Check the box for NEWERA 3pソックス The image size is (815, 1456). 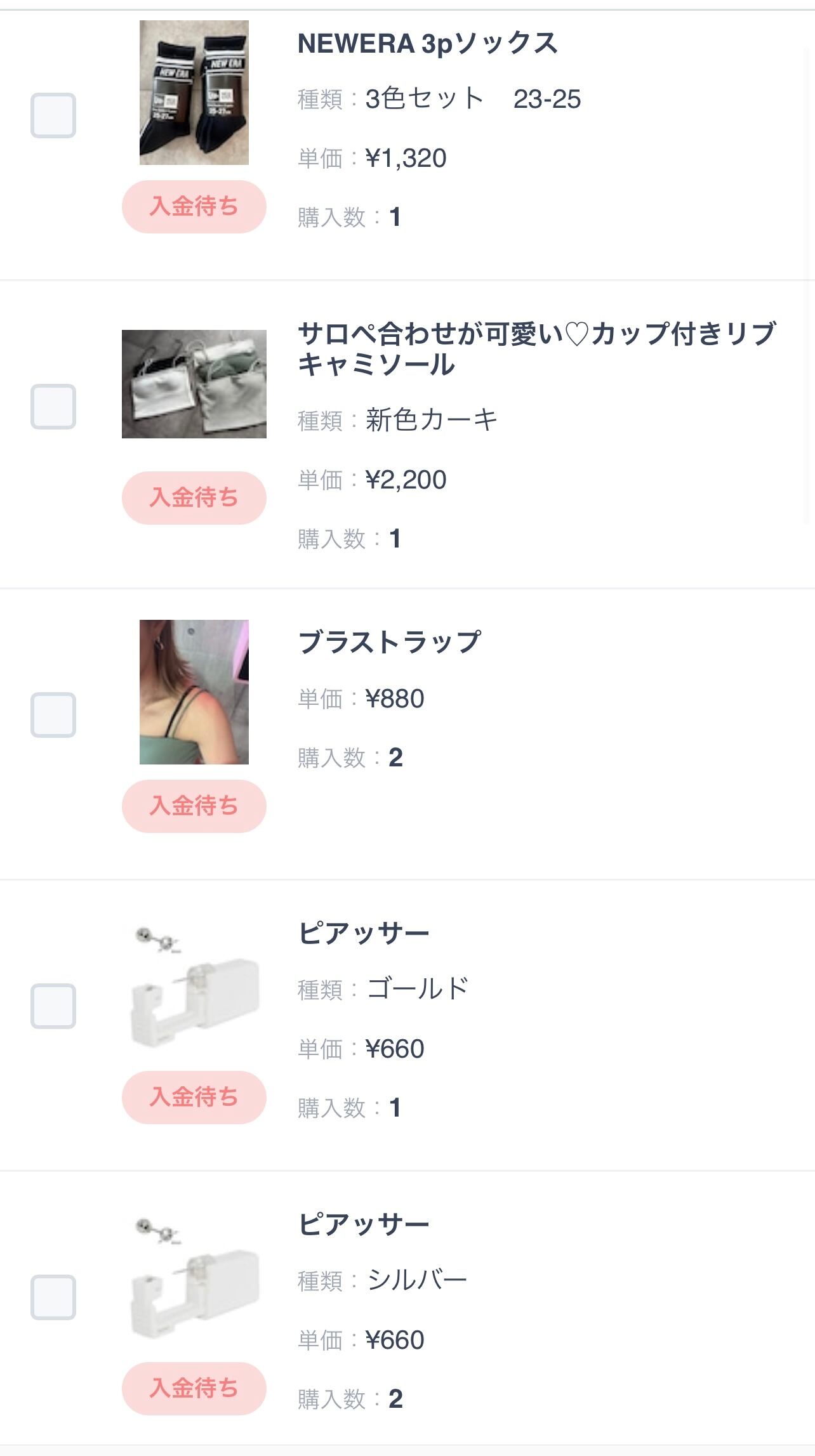coord(53,115)
